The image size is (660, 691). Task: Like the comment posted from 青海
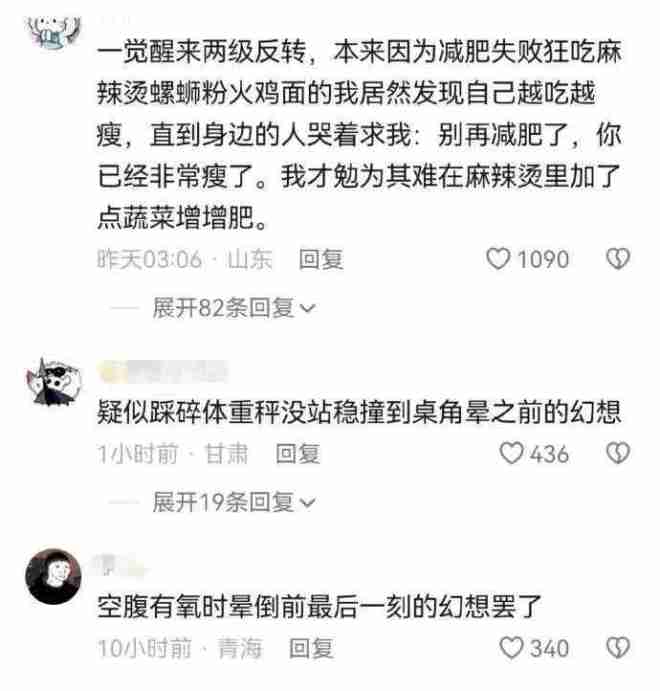(x=512, y=648)
